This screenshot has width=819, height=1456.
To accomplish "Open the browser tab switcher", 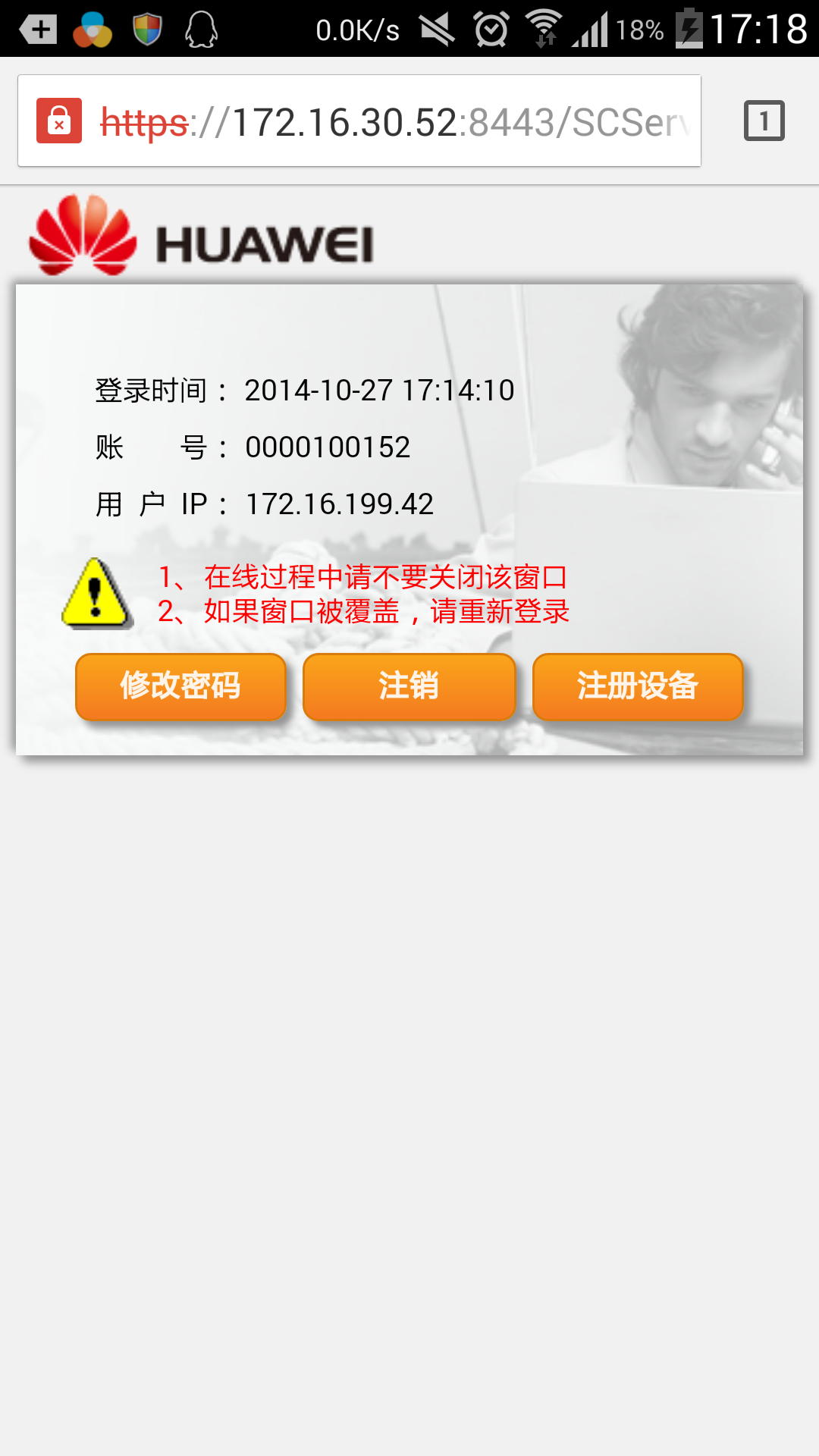I will tap(764, 121).
